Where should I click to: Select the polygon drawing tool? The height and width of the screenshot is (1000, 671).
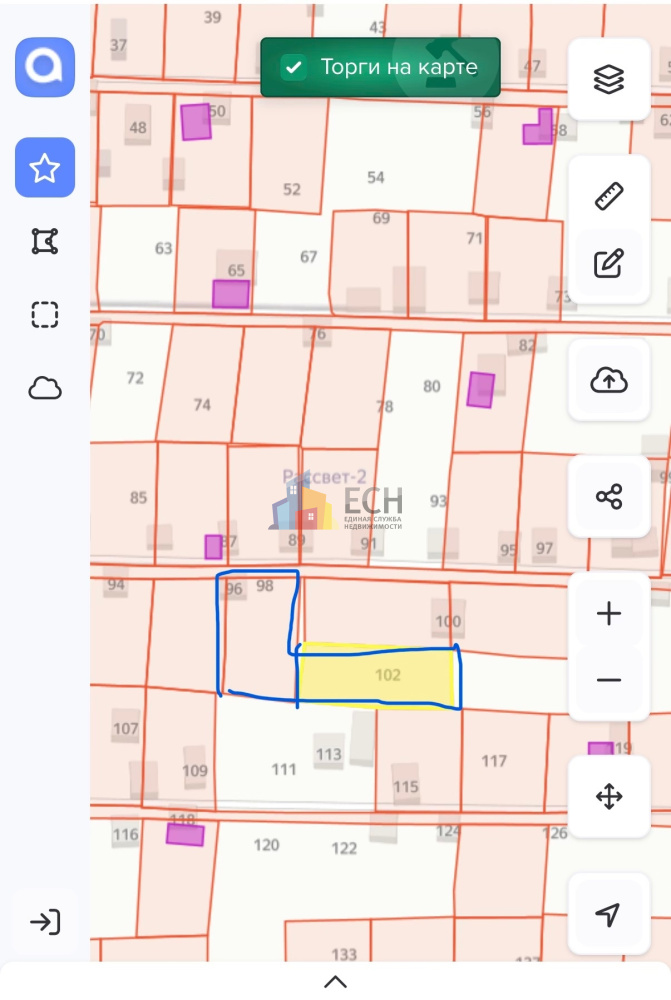(x=44, y=241)
